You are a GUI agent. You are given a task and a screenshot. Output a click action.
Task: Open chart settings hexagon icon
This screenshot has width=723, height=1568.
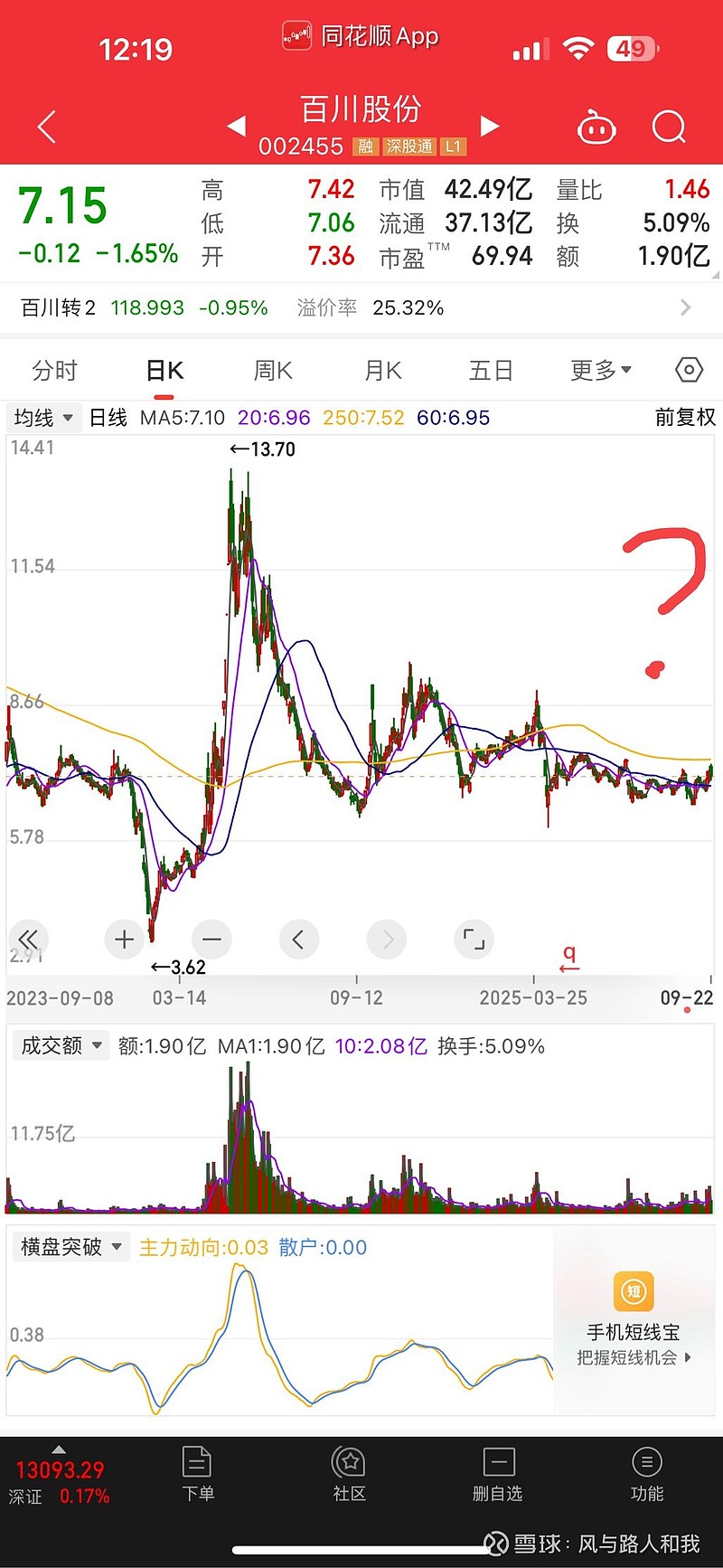point(689,370)
